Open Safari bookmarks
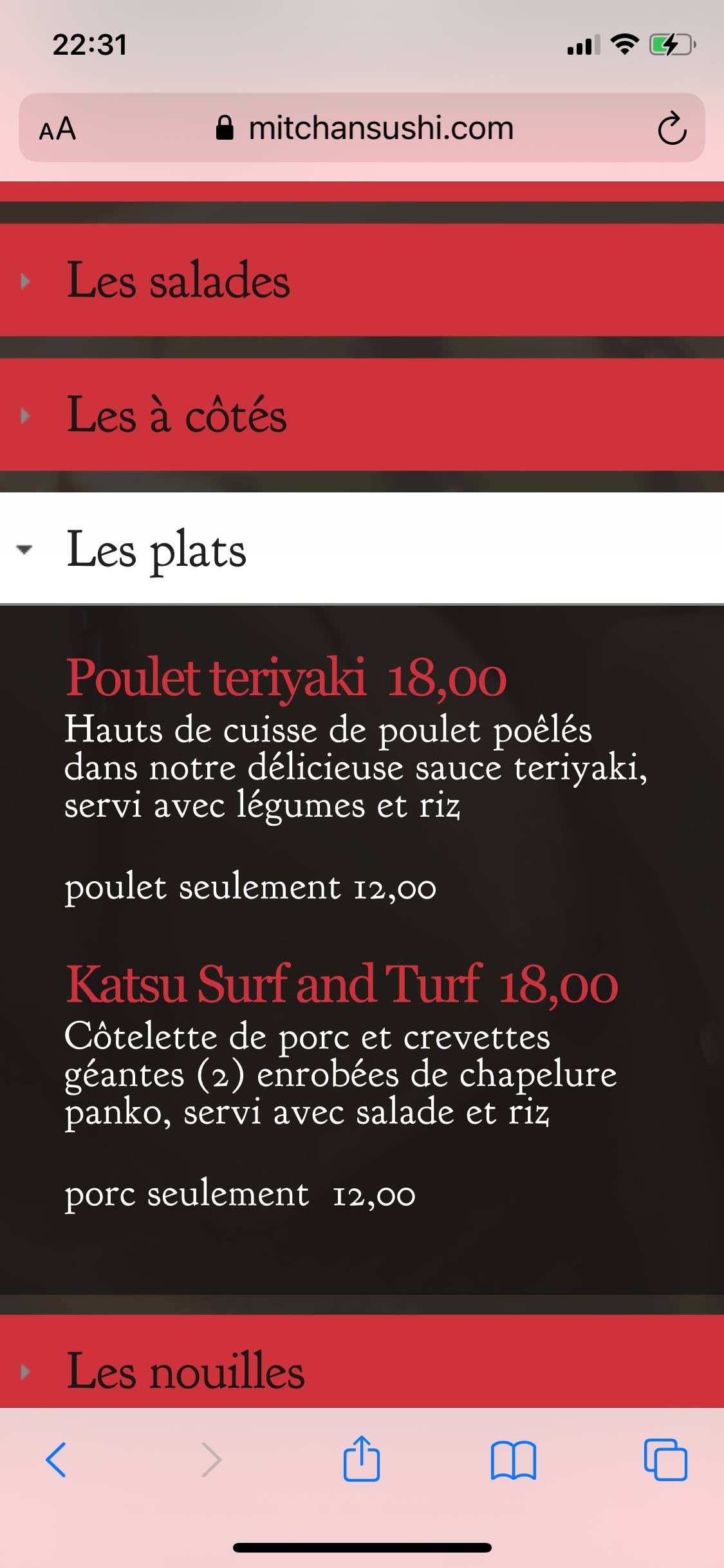 click(513, 1460)
